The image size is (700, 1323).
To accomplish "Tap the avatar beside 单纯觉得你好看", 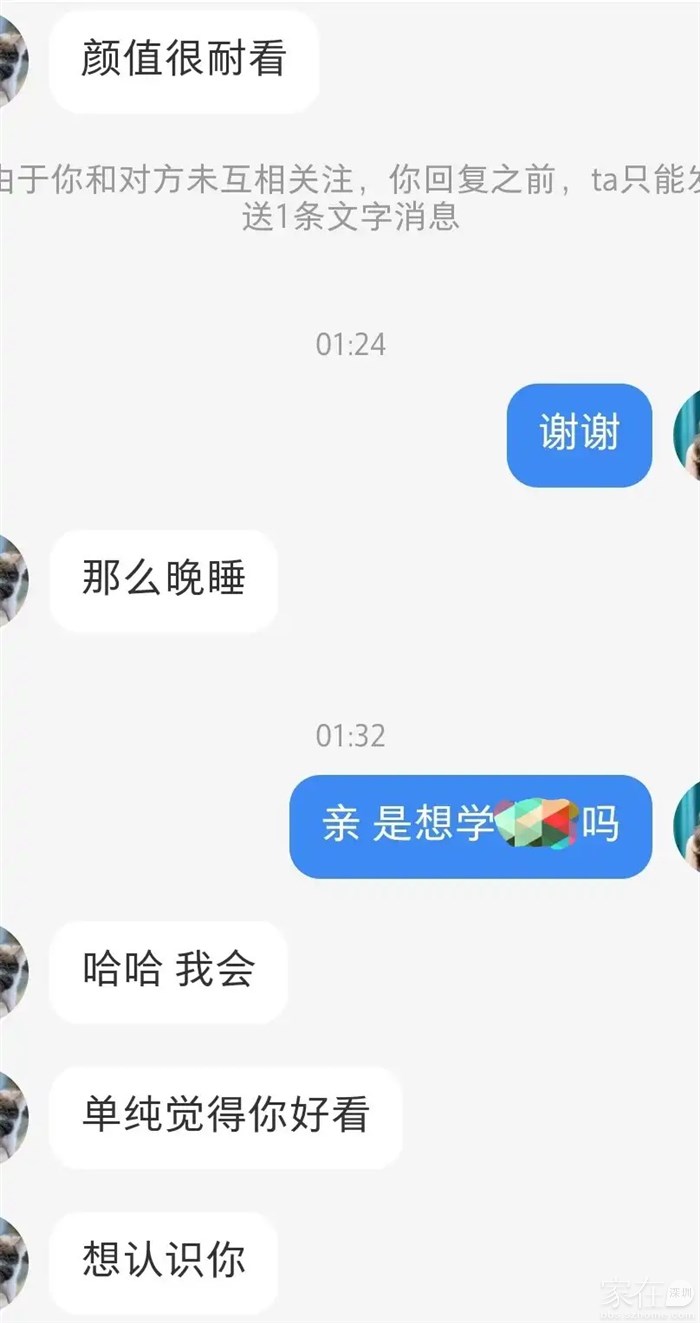I will pos(12,1117).
